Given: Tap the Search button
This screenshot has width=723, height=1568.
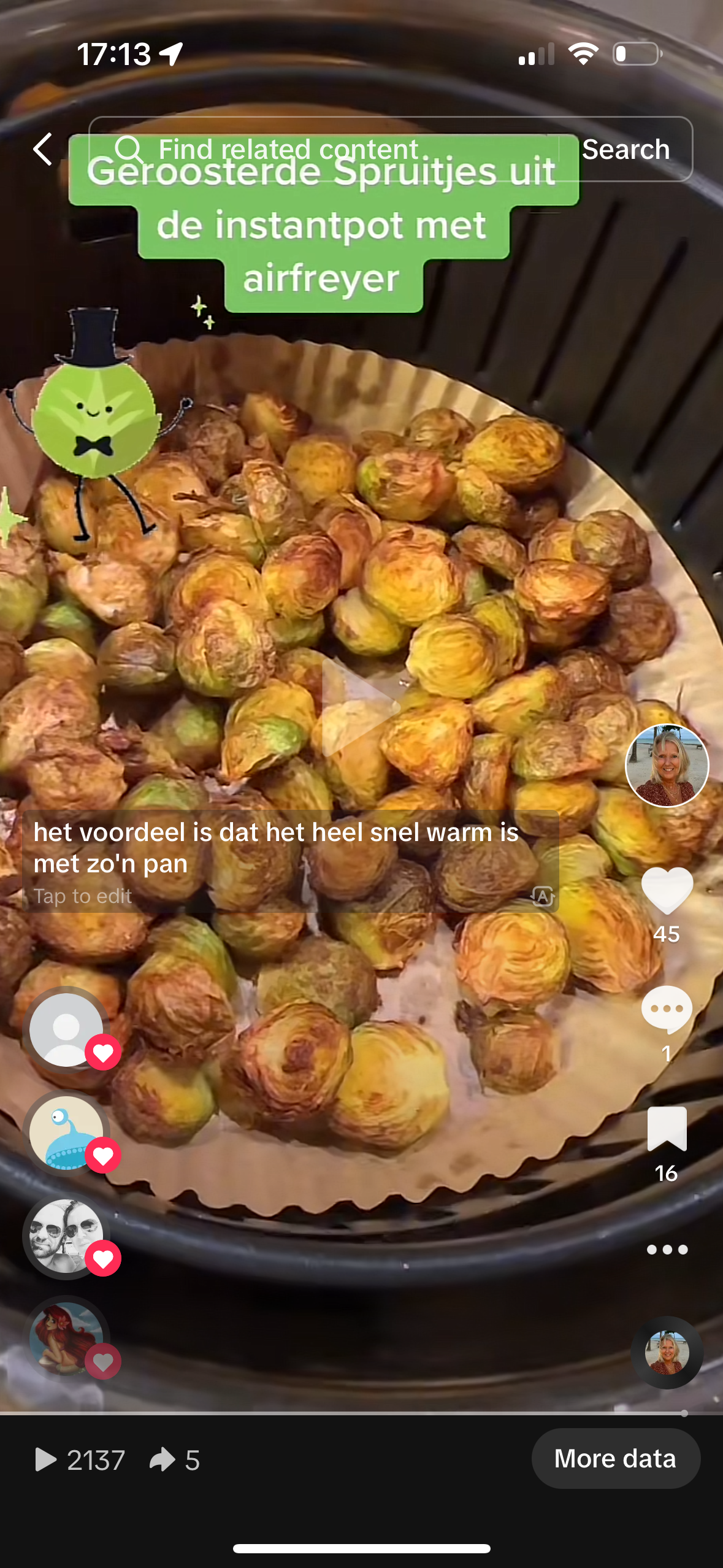Looking at the screenshot, I should [x=625, y=149].
